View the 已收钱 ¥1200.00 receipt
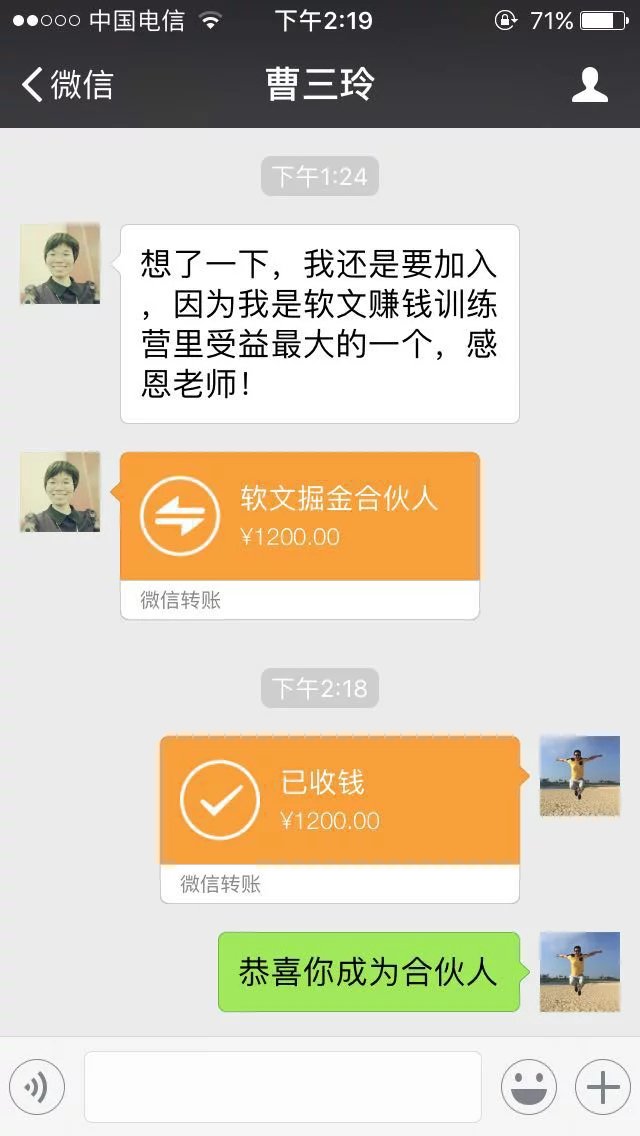This screenshot has width=640, height=1136. [x=340, y=819]
